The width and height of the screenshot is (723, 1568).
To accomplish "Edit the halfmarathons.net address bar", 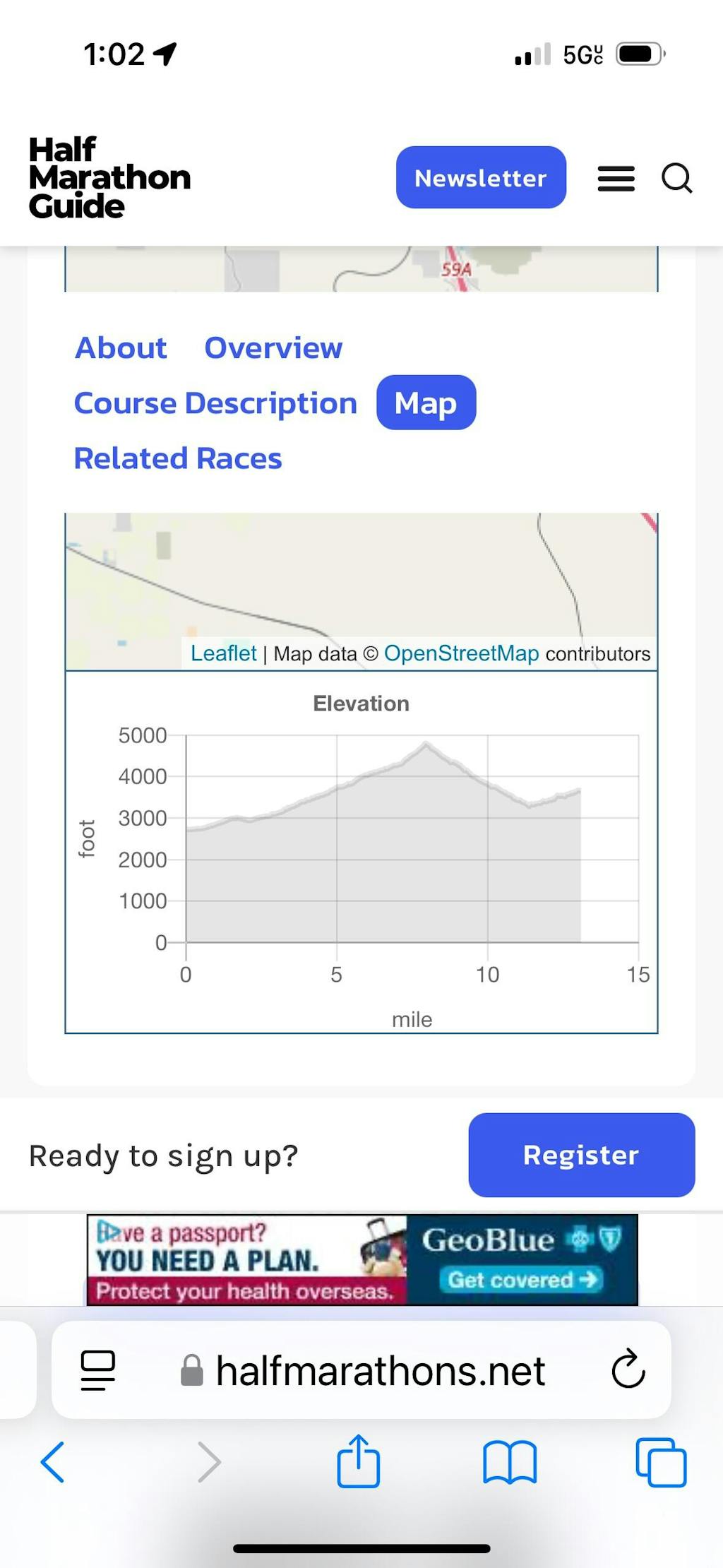I will point(380,1371).
